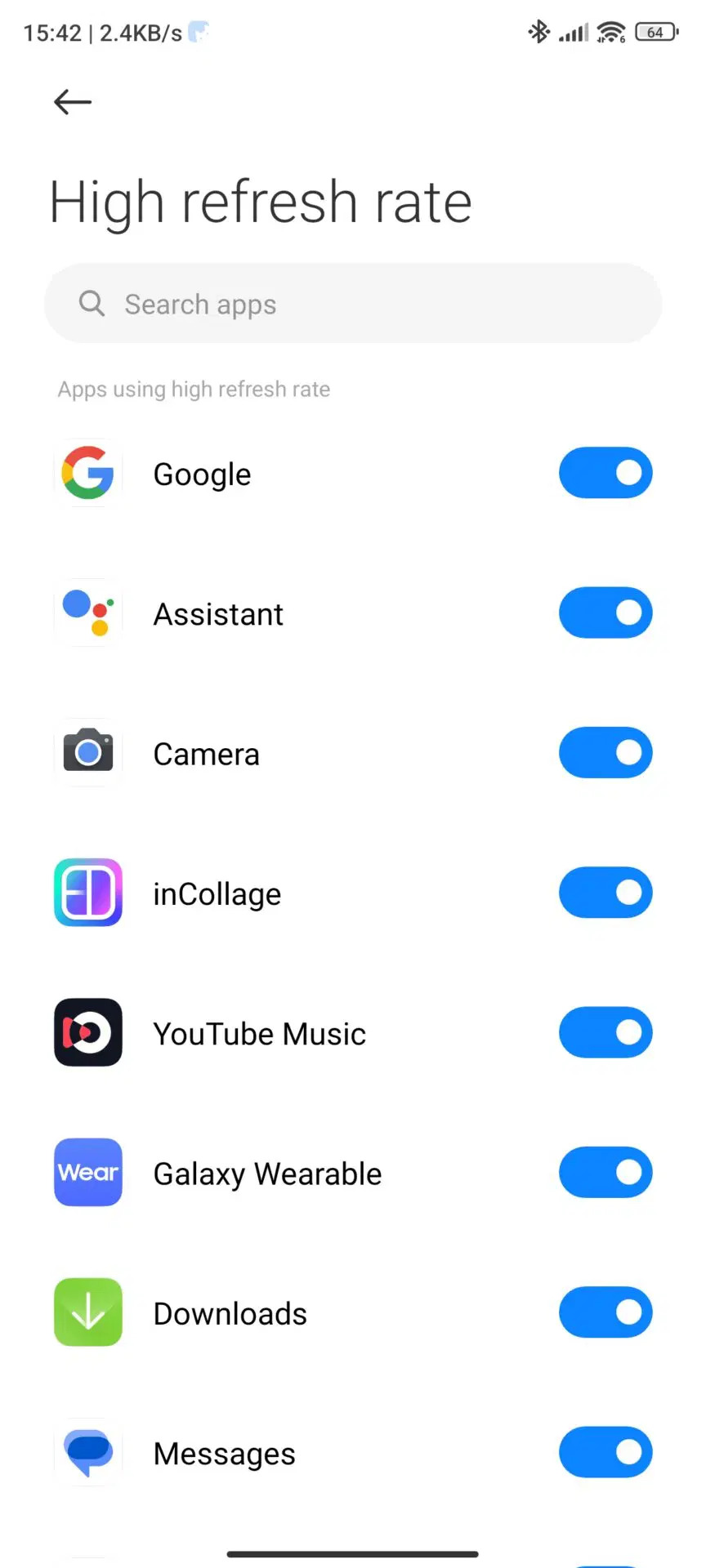Tap the Camera app icon

coord(87,752)
